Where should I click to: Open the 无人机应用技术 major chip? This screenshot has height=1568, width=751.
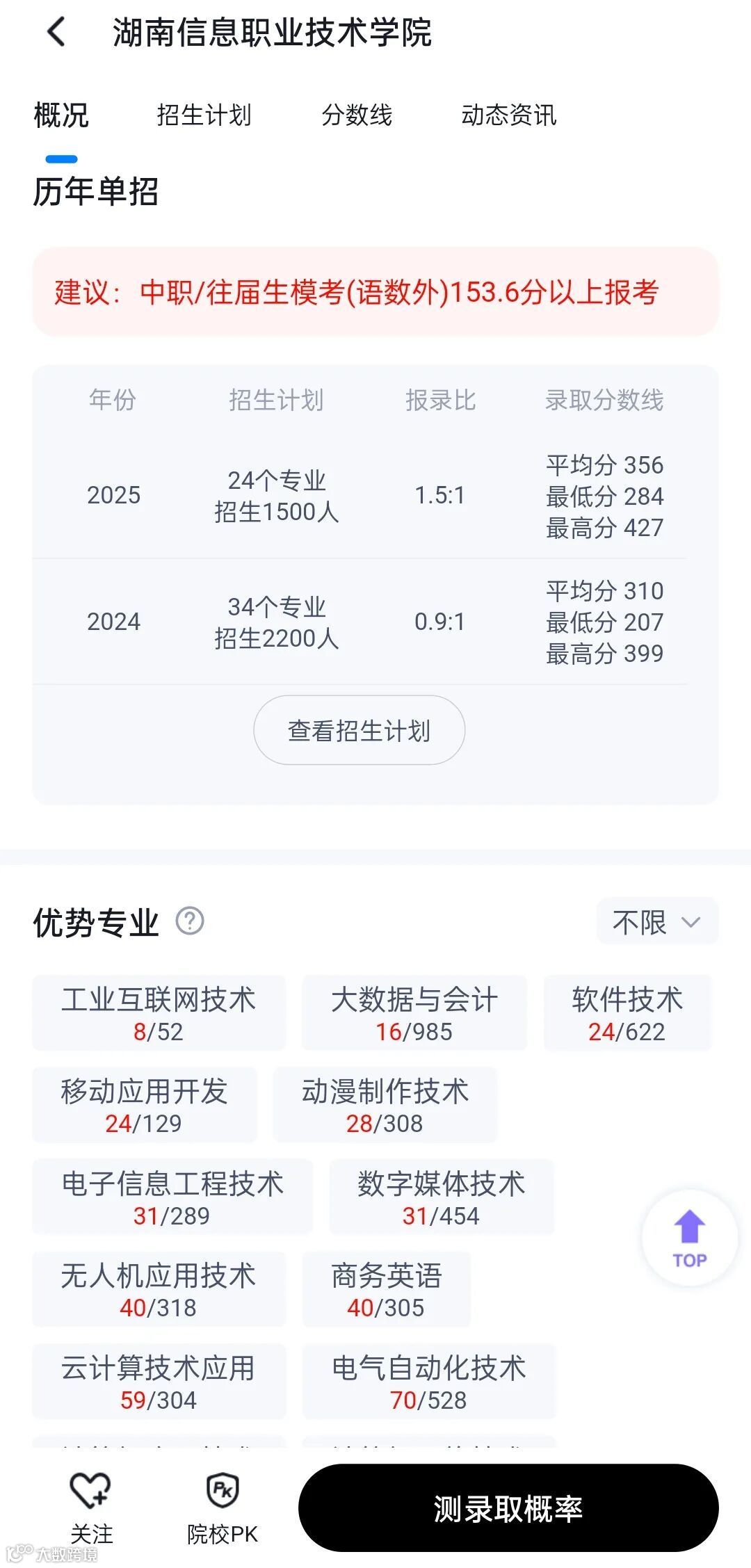159,1289
